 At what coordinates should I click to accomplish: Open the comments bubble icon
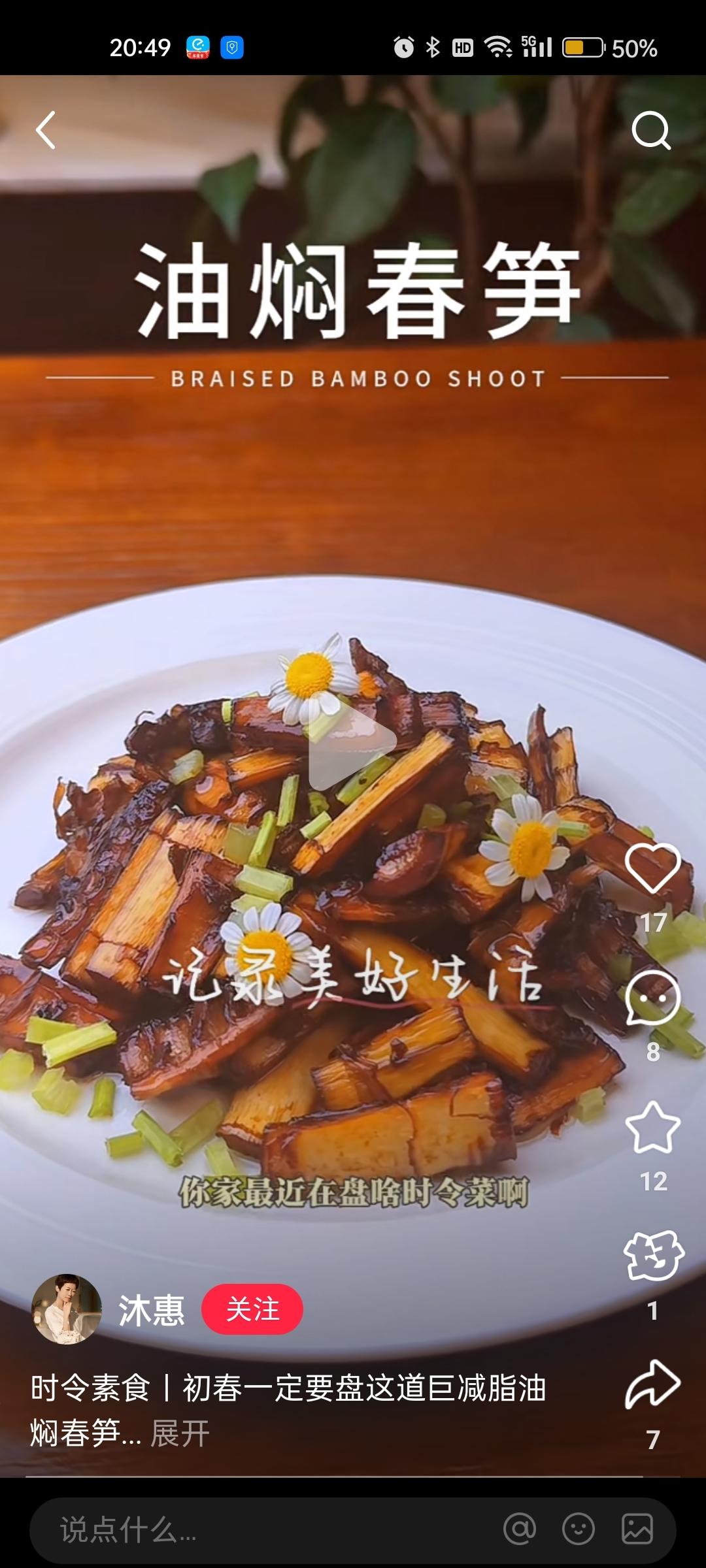[x=652, y=998]
